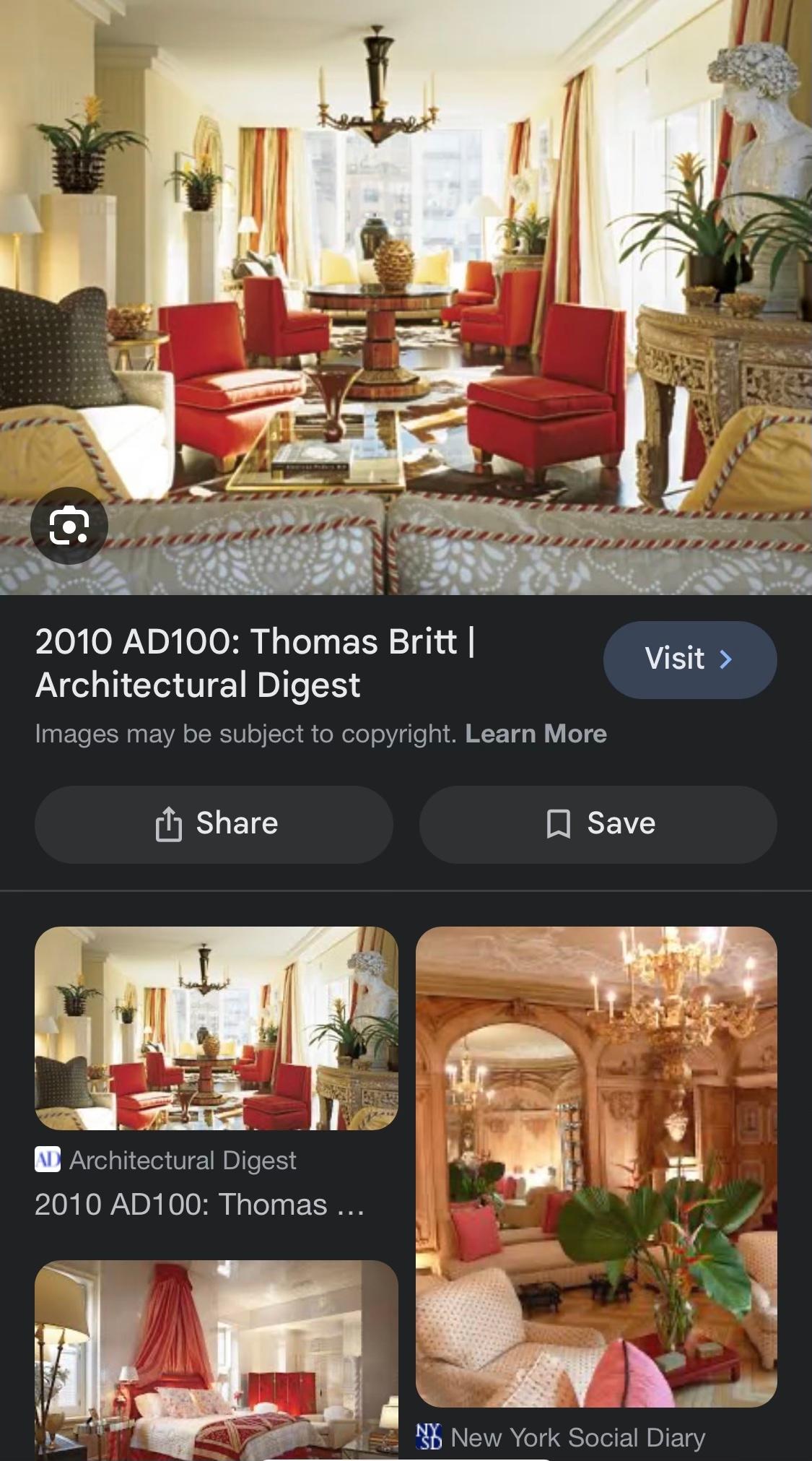The width and height of the screenshot is (812, 1461).
Task: Open the Learn More copyright link
Action: click(x=536, y=734)
